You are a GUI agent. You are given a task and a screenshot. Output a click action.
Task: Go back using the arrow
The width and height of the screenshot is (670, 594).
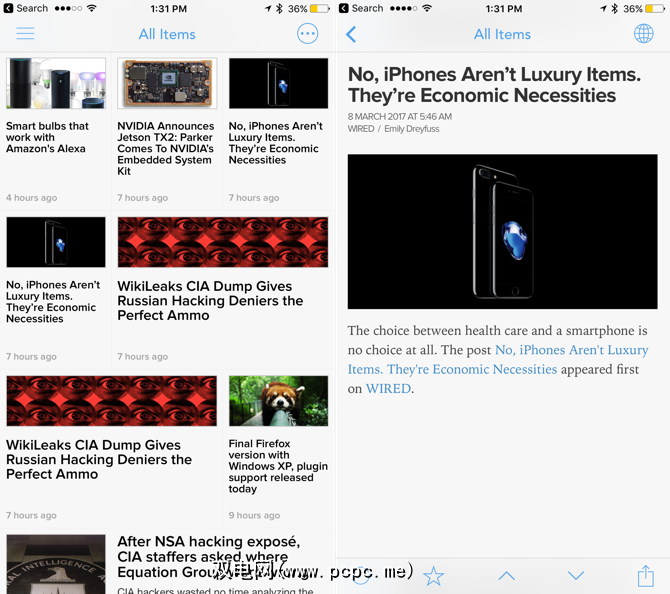(351, 34)
